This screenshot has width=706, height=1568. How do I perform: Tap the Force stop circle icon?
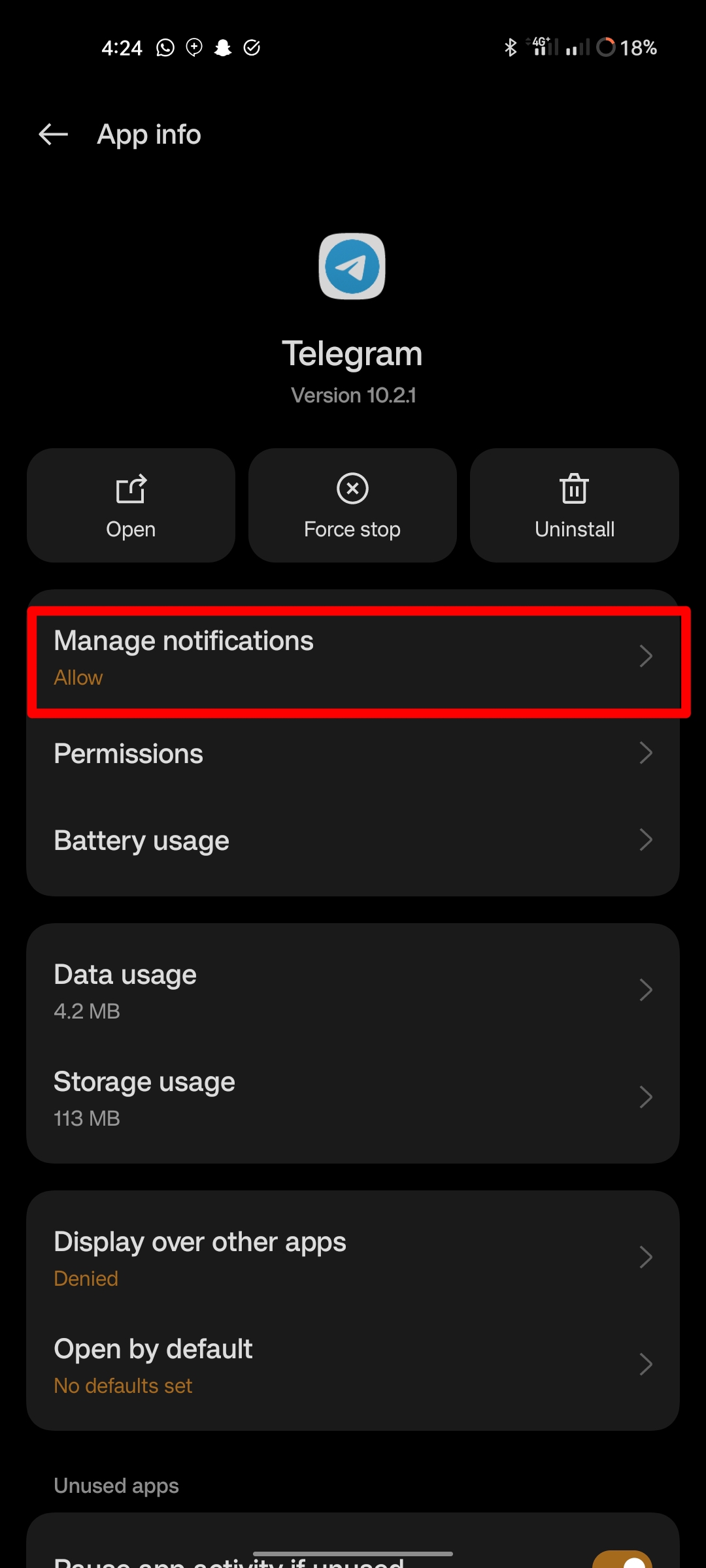click(x=352, y=489)
